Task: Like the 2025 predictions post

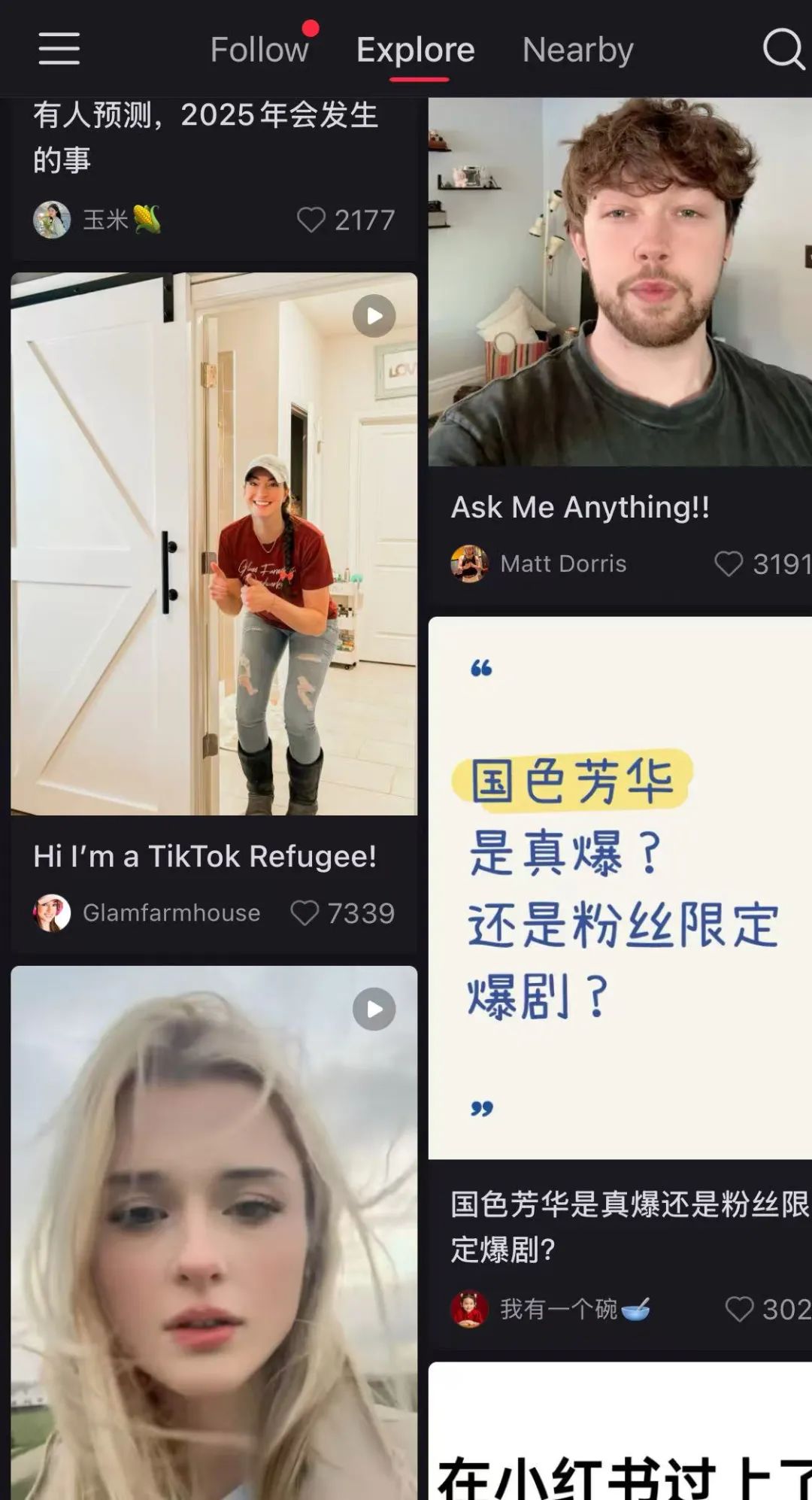Action: pyautogui.click(x=311, y=220)
